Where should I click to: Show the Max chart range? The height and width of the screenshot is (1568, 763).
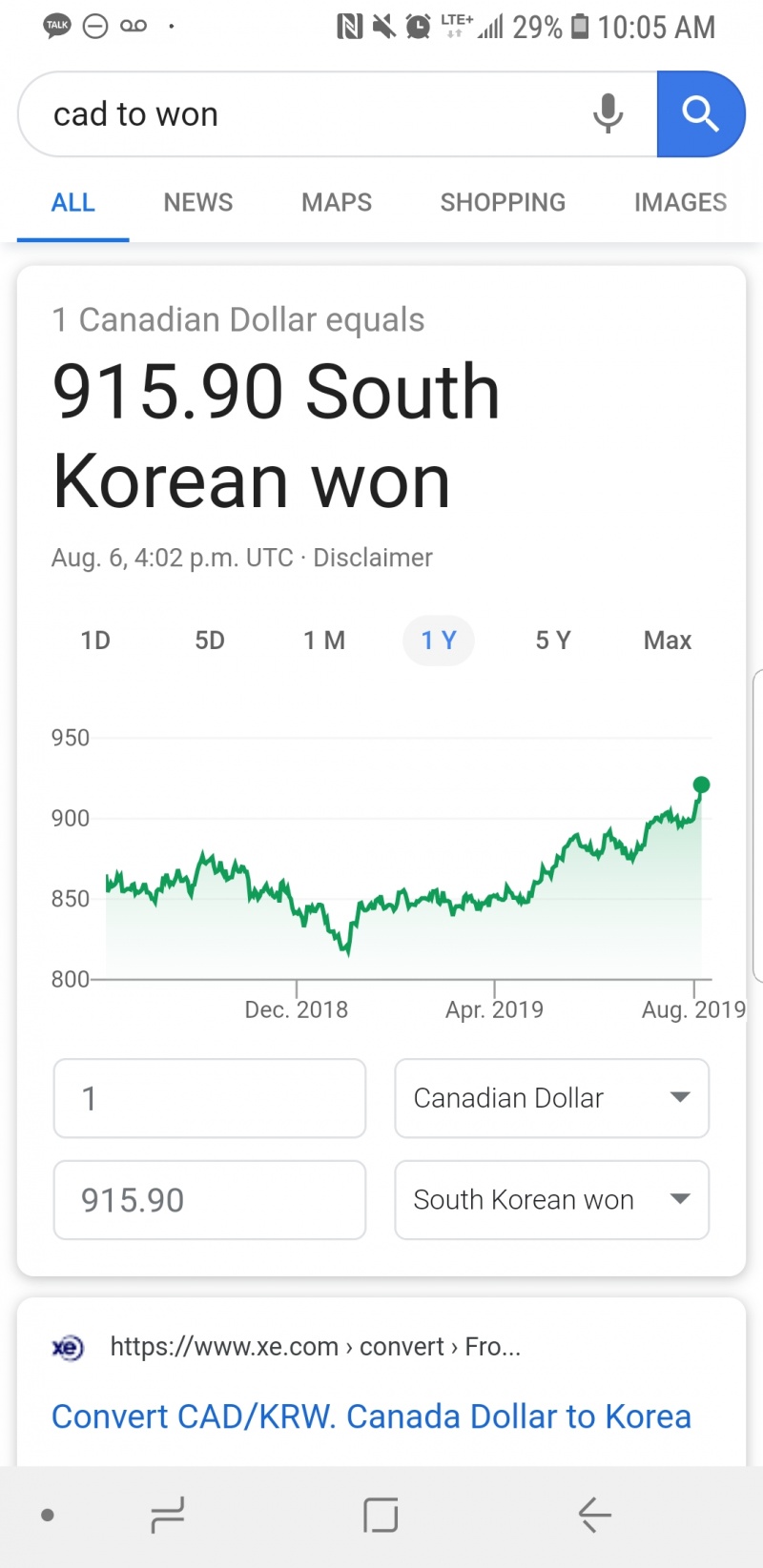click(668, 641)
